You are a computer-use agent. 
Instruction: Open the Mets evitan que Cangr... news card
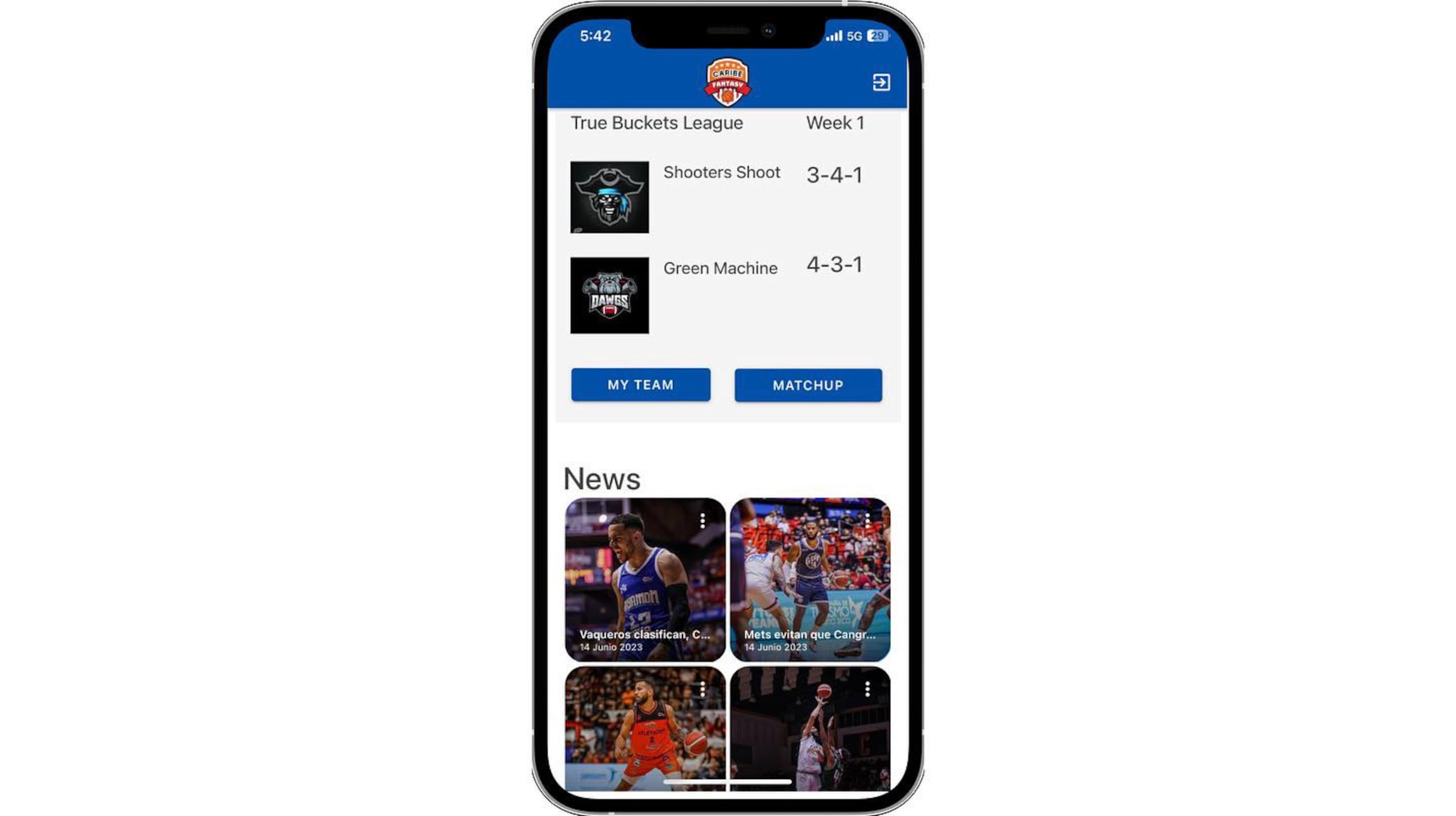click(809, 580)
